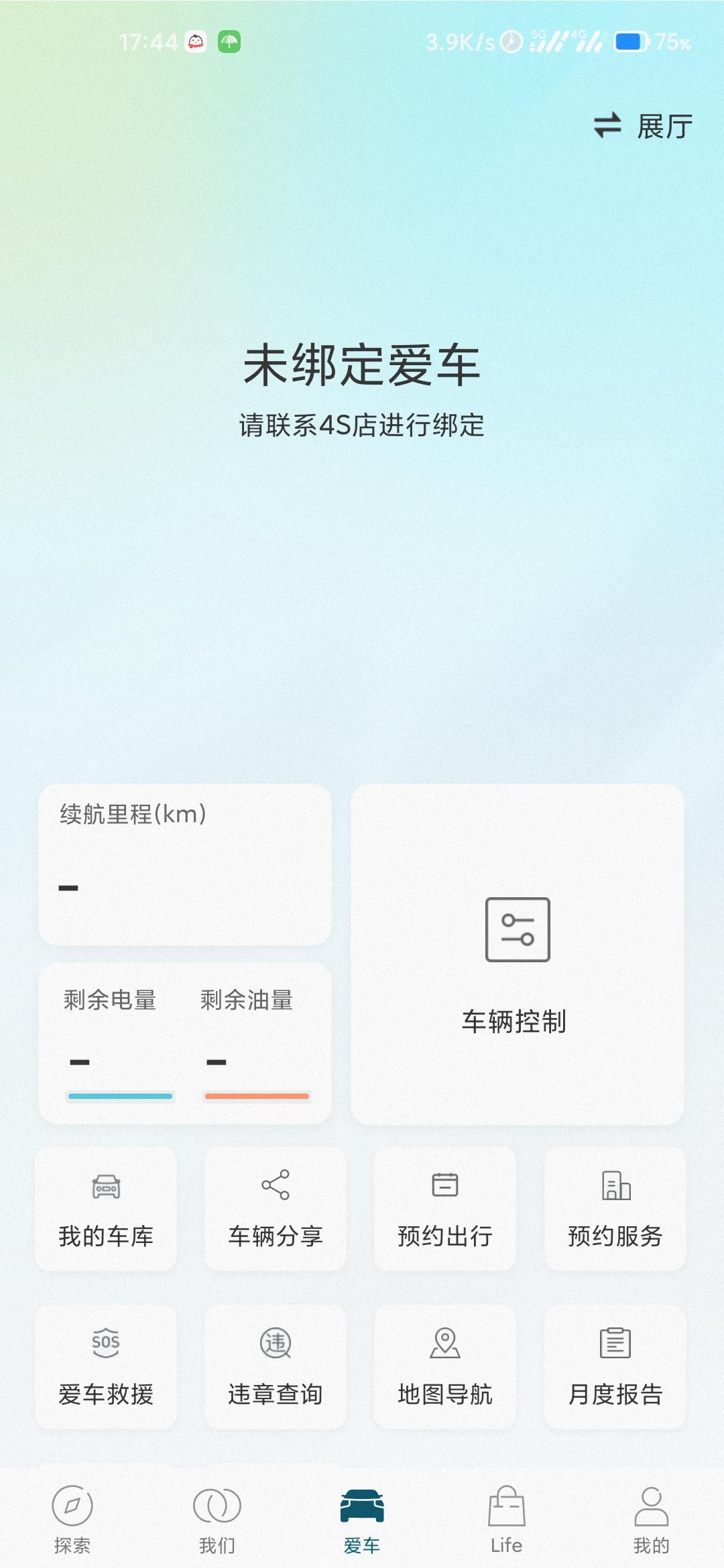724x1568 pixels.
Task: Open 预约出行 trip booking
Action: [x=445, y=1210]
